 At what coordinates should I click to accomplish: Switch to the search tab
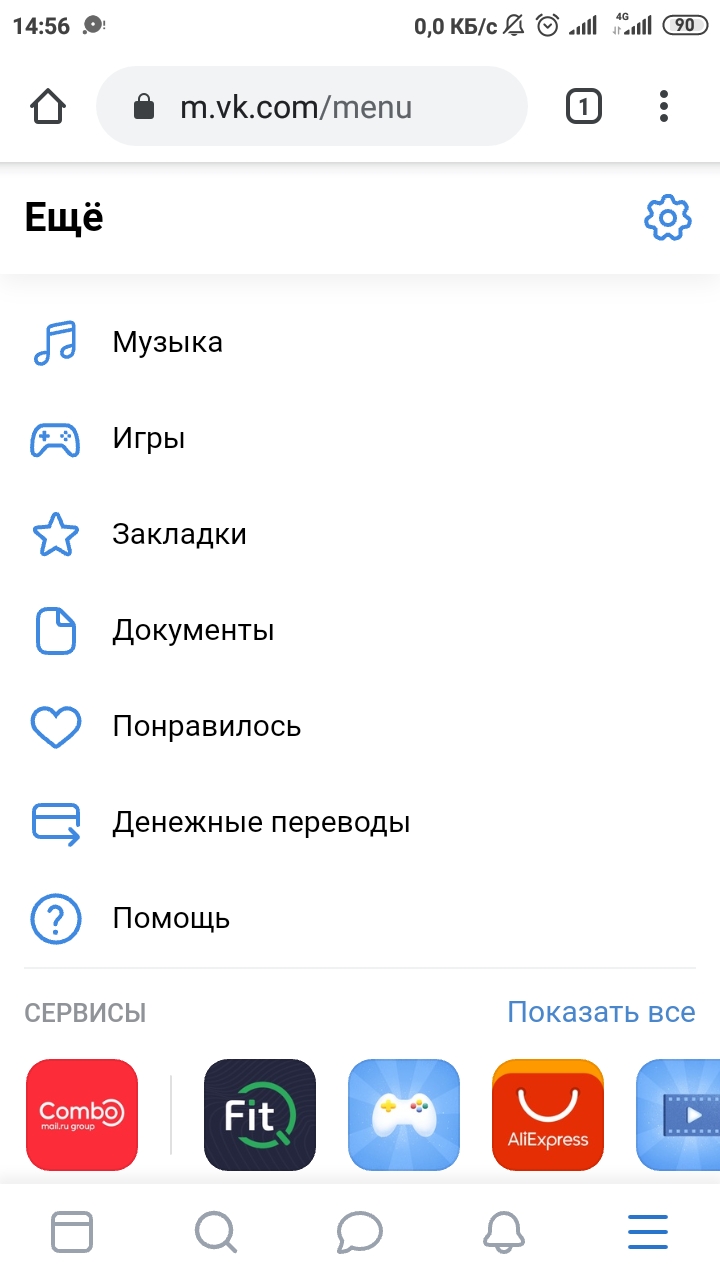point(216,1232)
